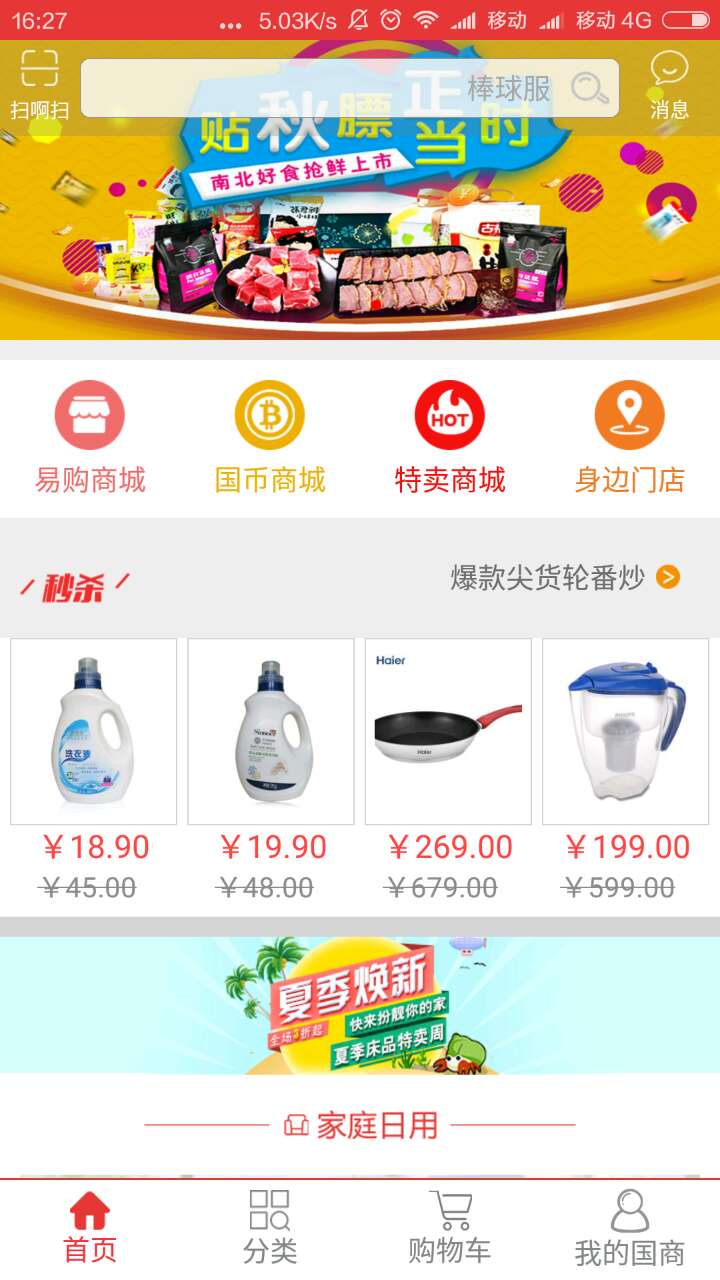Open the 扫啊扫 scan icon
The width and height of the screenshot is (720, 1280).
pos(40,84)
